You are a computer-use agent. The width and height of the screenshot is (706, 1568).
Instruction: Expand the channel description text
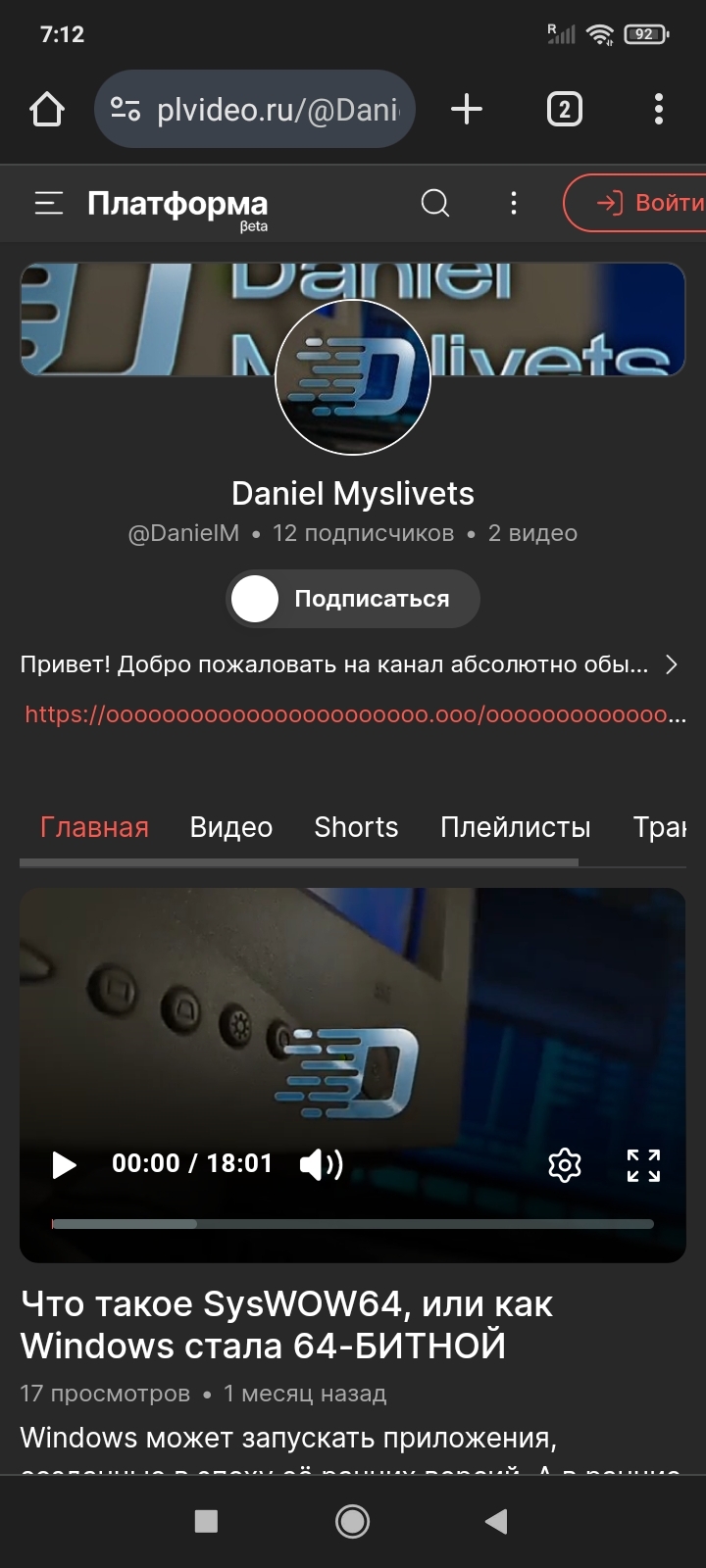click(671, 664)
